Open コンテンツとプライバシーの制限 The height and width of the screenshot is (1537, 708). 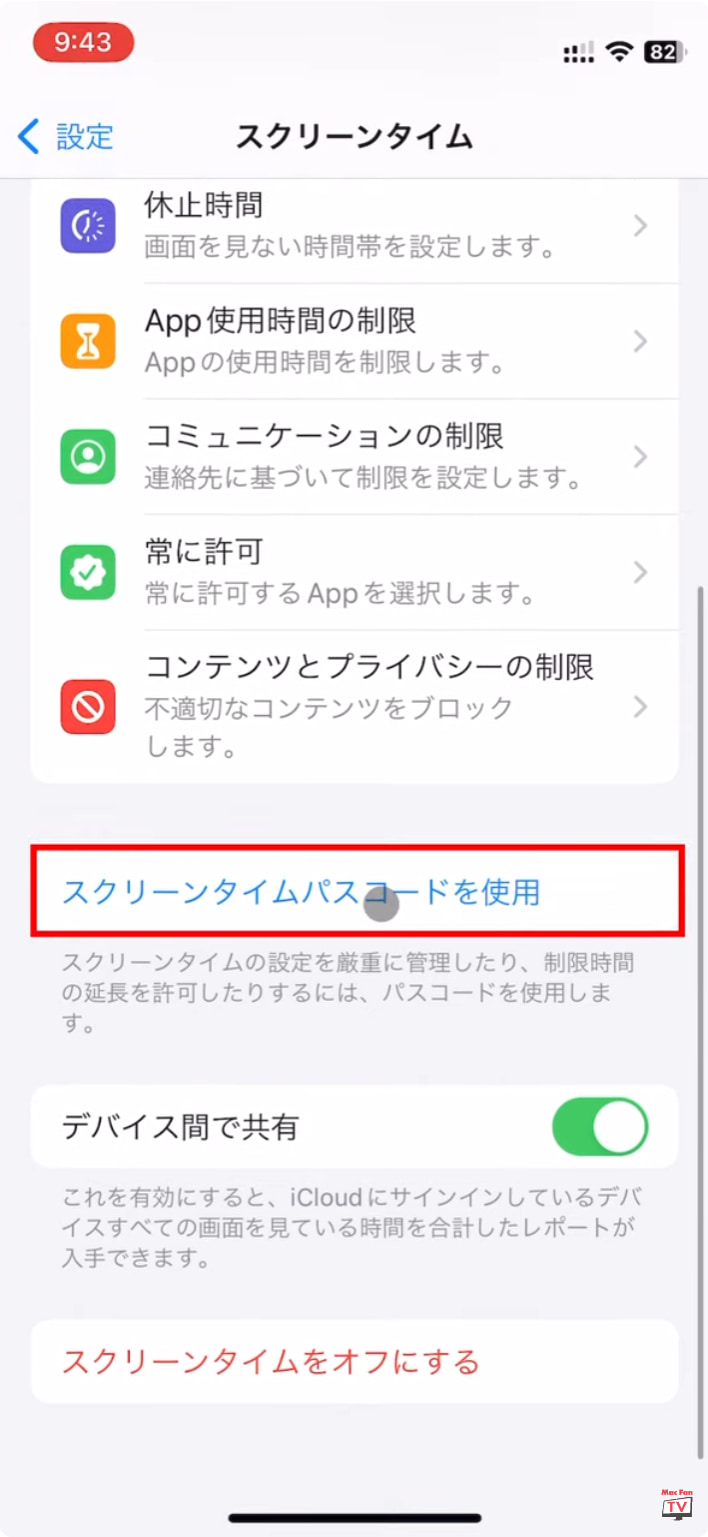tap(354, 706)
